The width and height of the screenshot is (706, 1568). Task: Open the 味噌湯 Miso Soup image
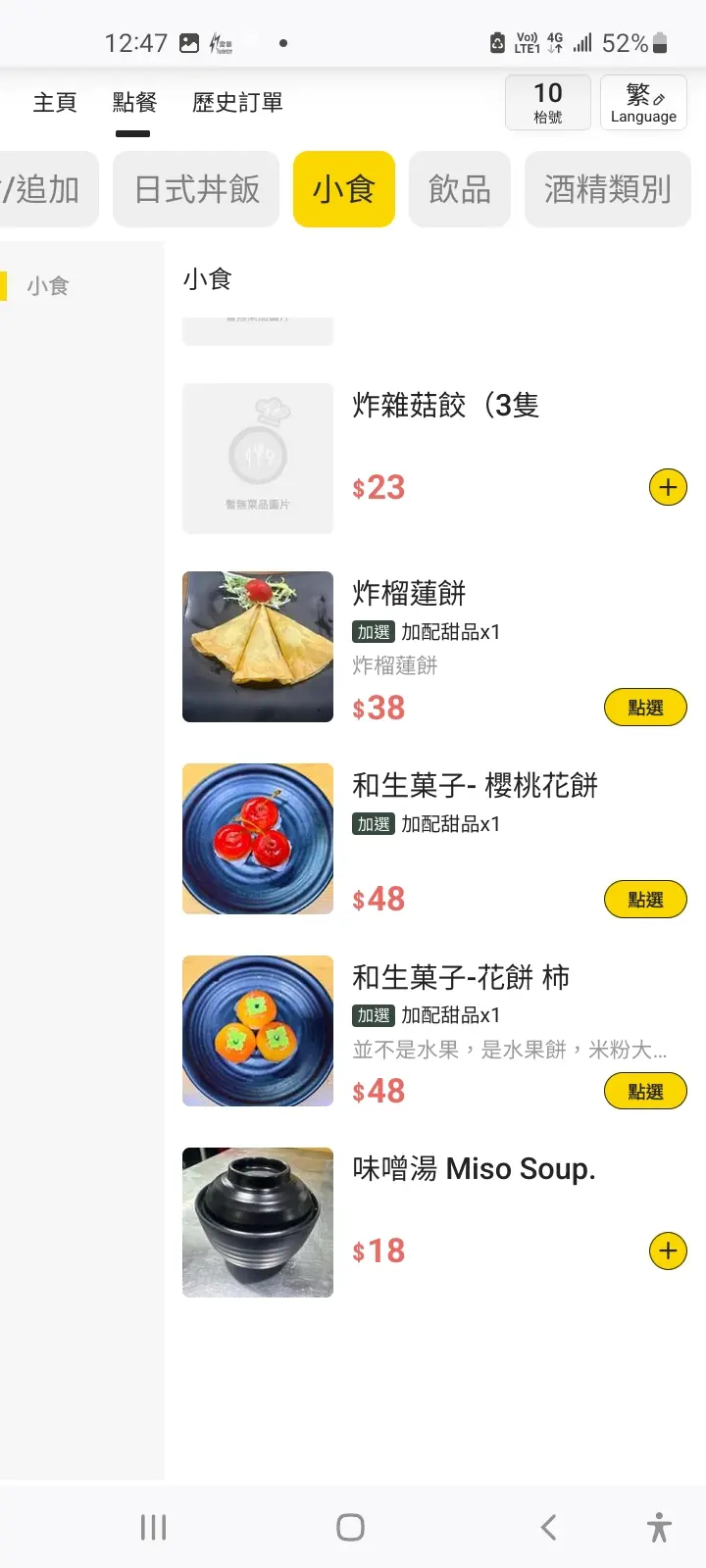click(258, 1223)
